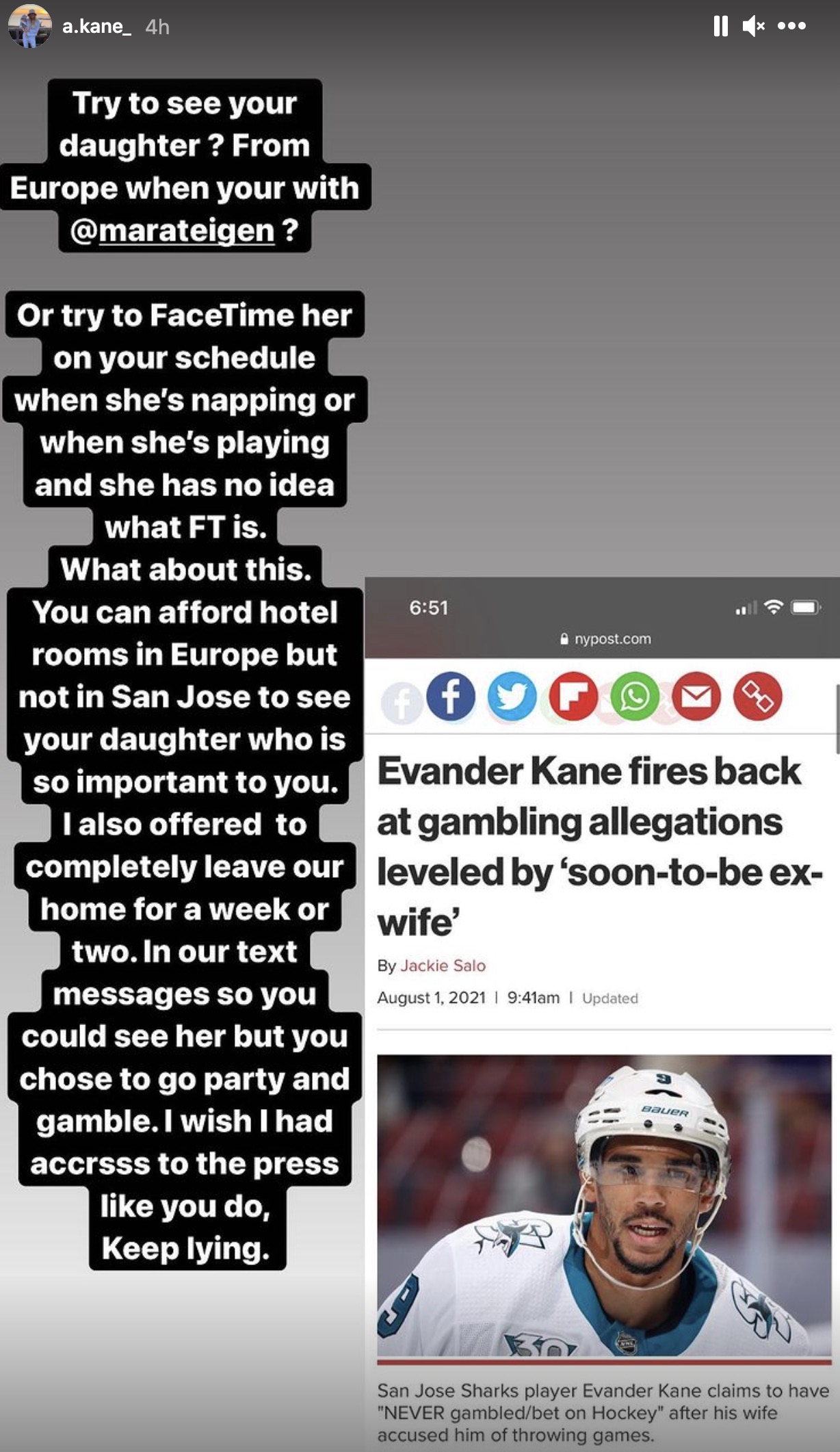This screenshot has width=840, height=1452.
Task: Open the story options menu
Action: (x=792, y=27)
